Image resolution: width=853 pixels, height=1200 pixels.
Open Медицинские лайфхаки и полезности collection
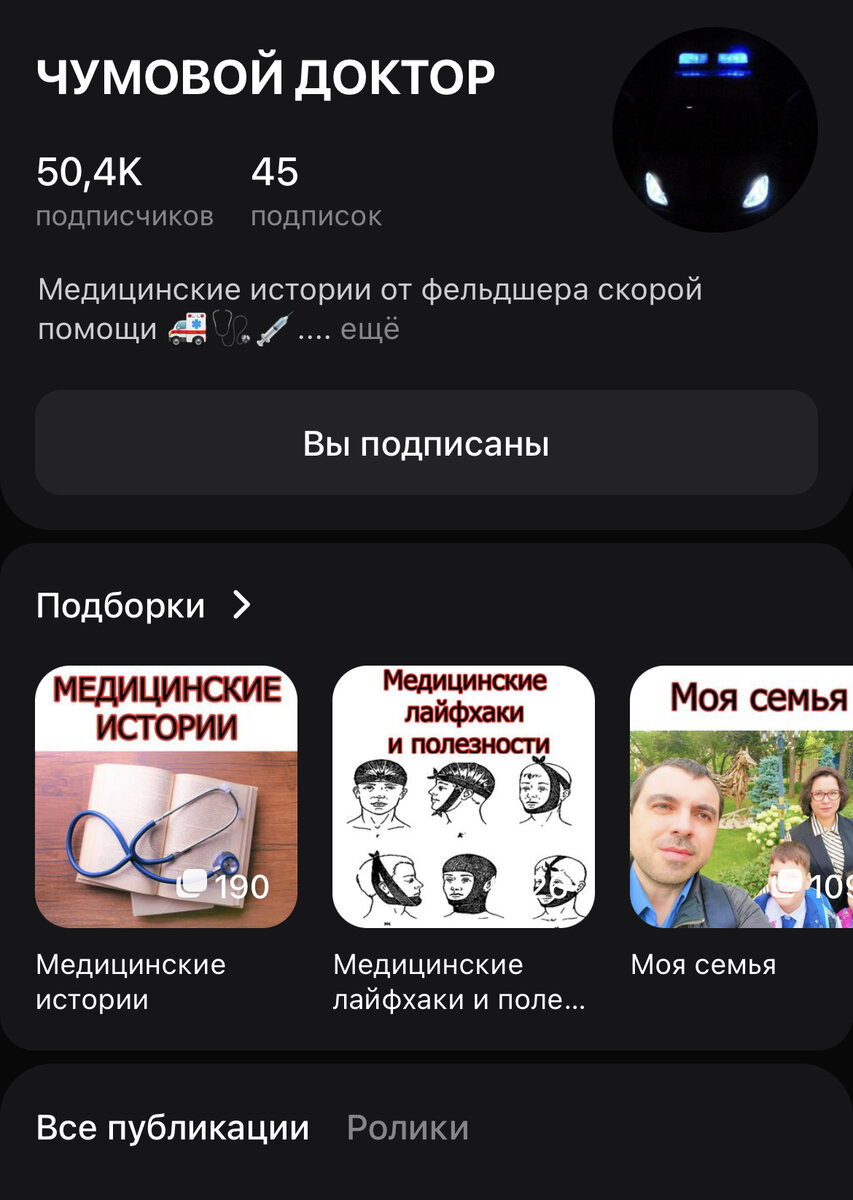click(463, 797)
